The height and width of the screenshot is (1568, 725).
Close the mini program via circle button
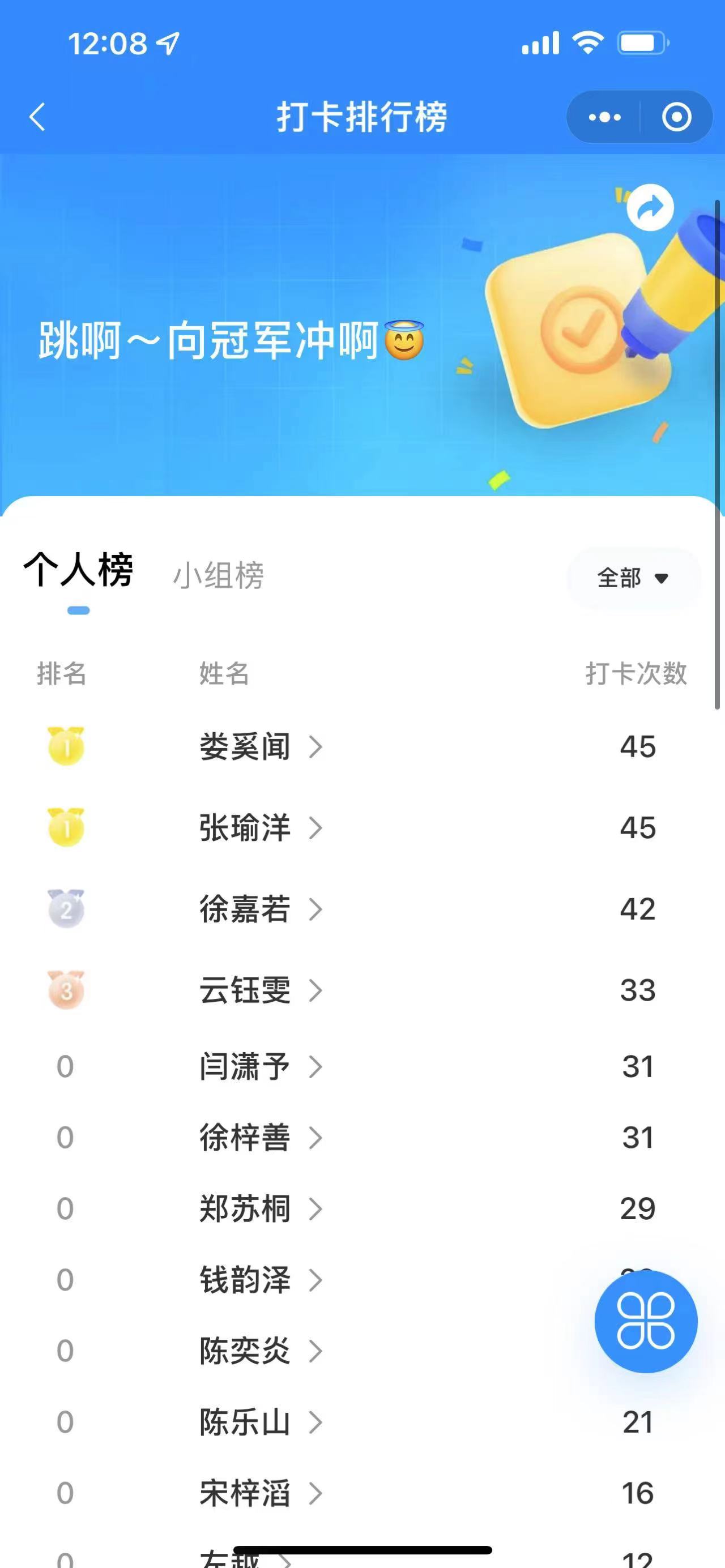coord(676,117)
